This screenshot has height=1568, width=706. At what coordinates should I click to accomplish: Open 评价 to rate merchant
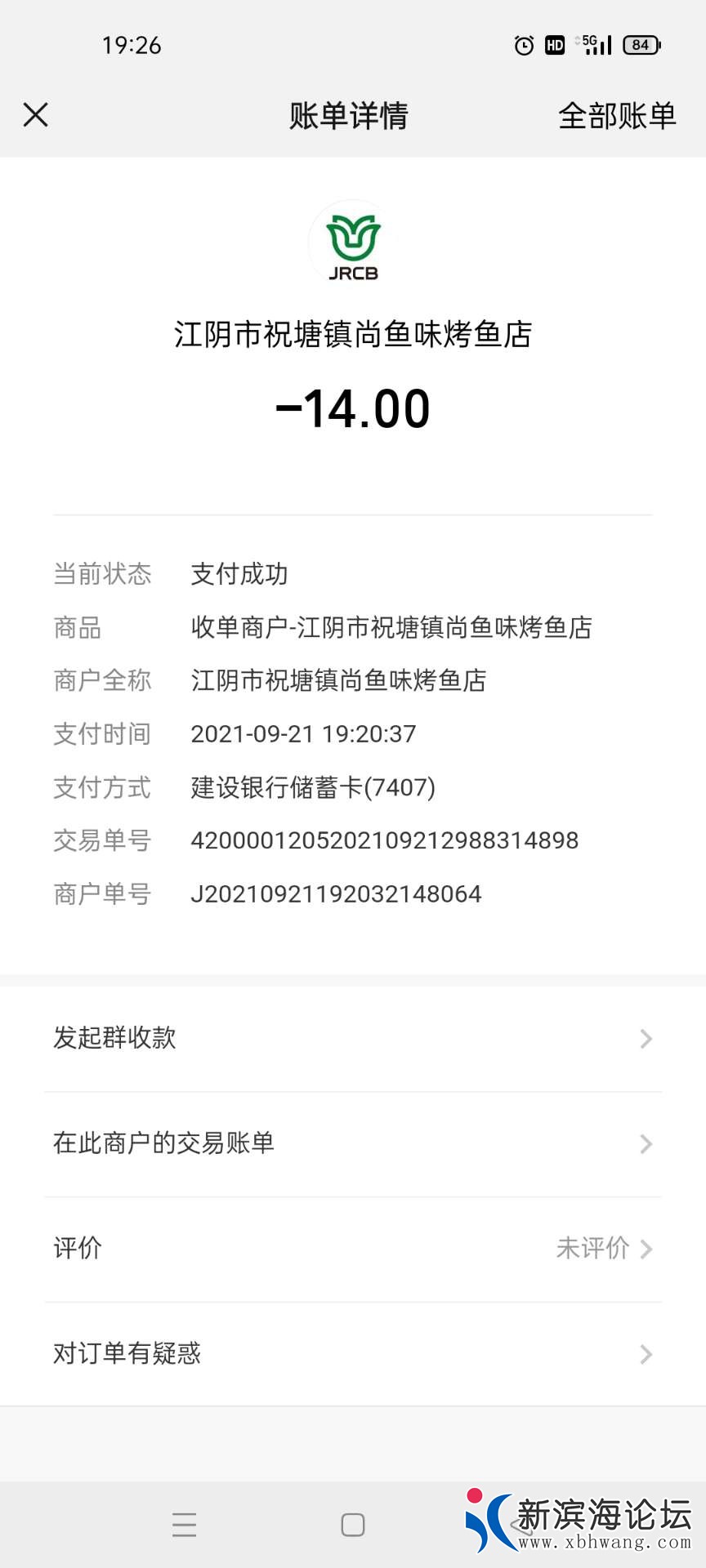coord(353,1248)
